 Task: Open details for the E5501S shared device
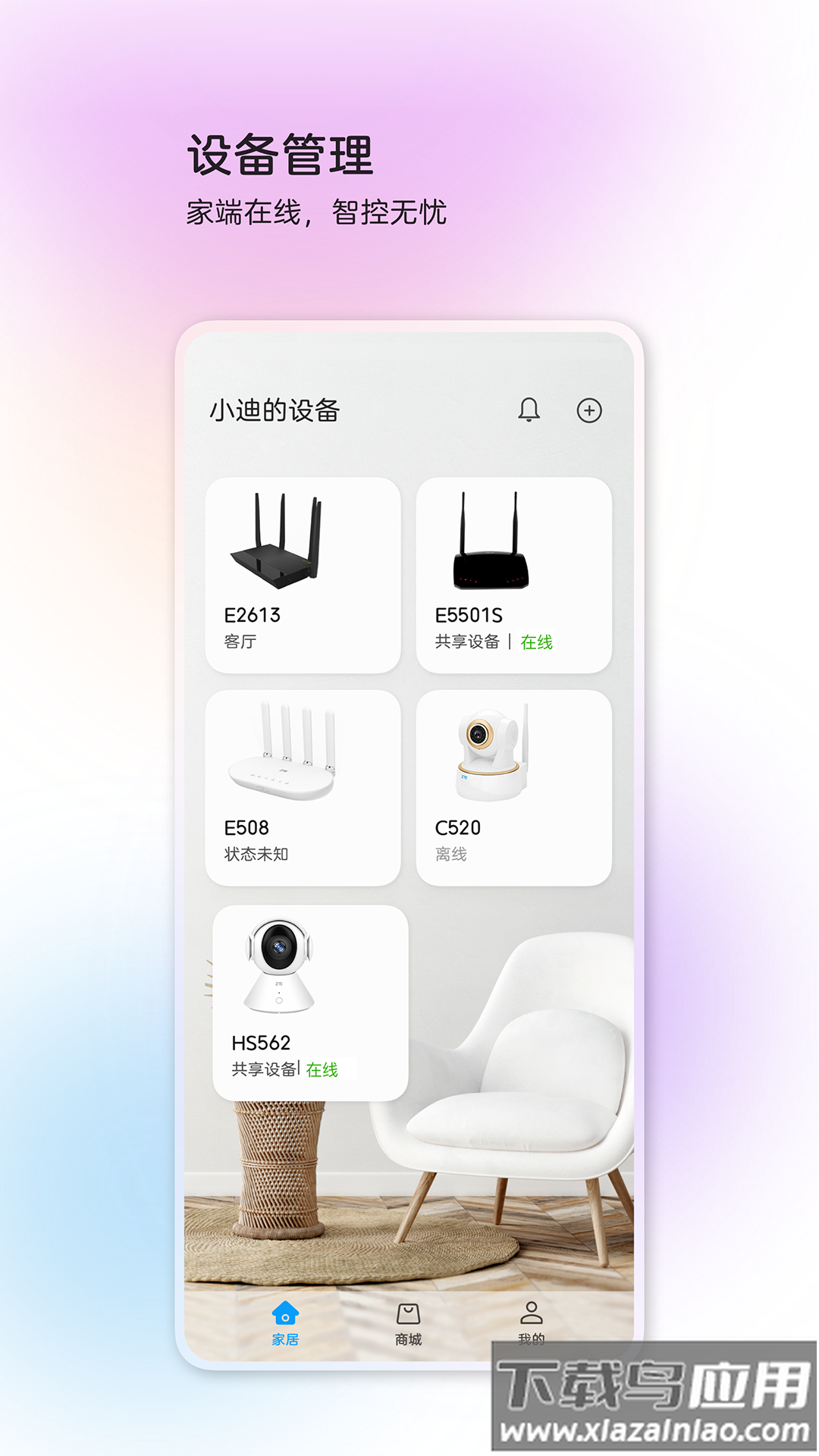[515, 573]
